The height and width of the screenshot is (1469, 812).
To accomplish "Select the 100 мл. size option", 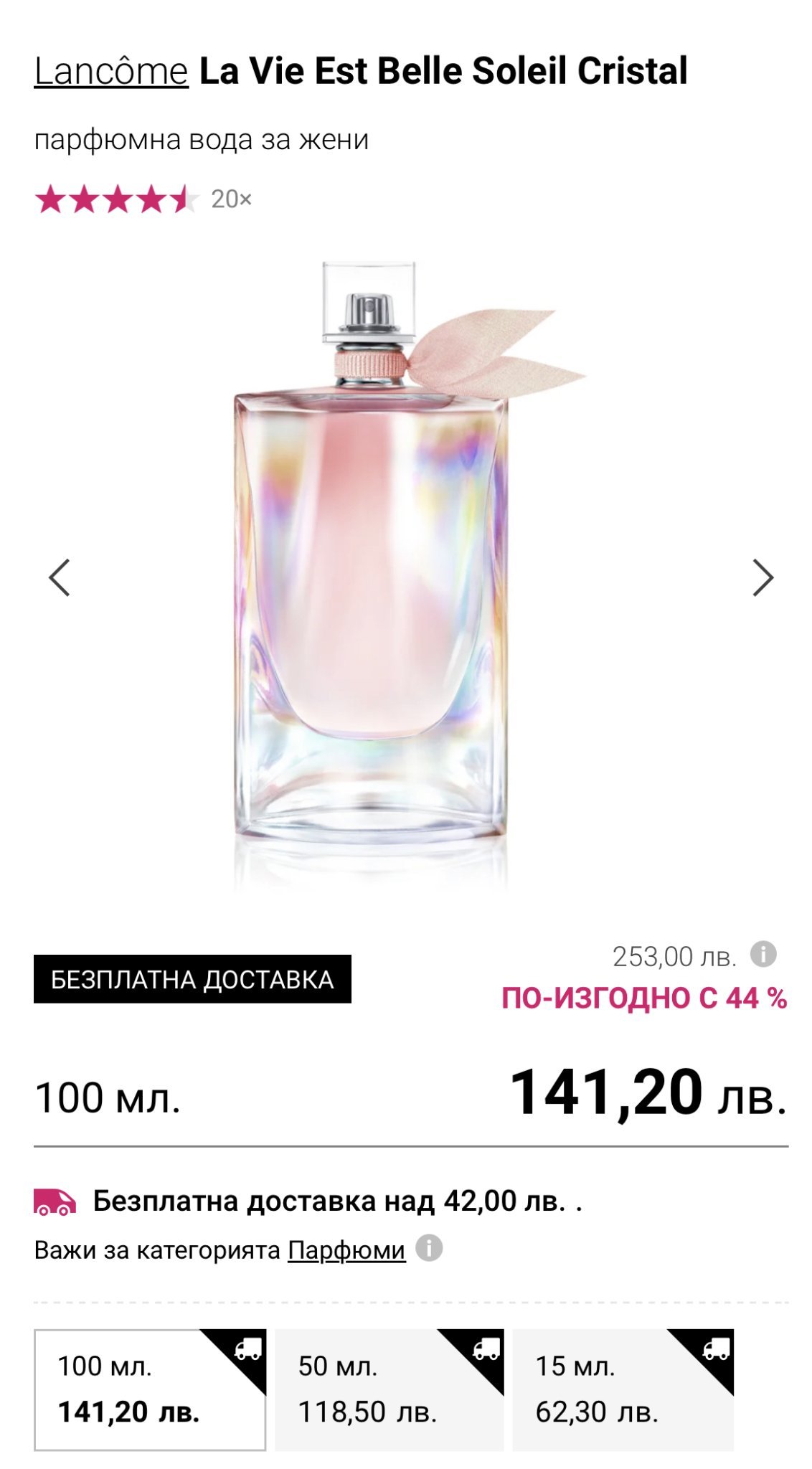I will pos(150,1390).
